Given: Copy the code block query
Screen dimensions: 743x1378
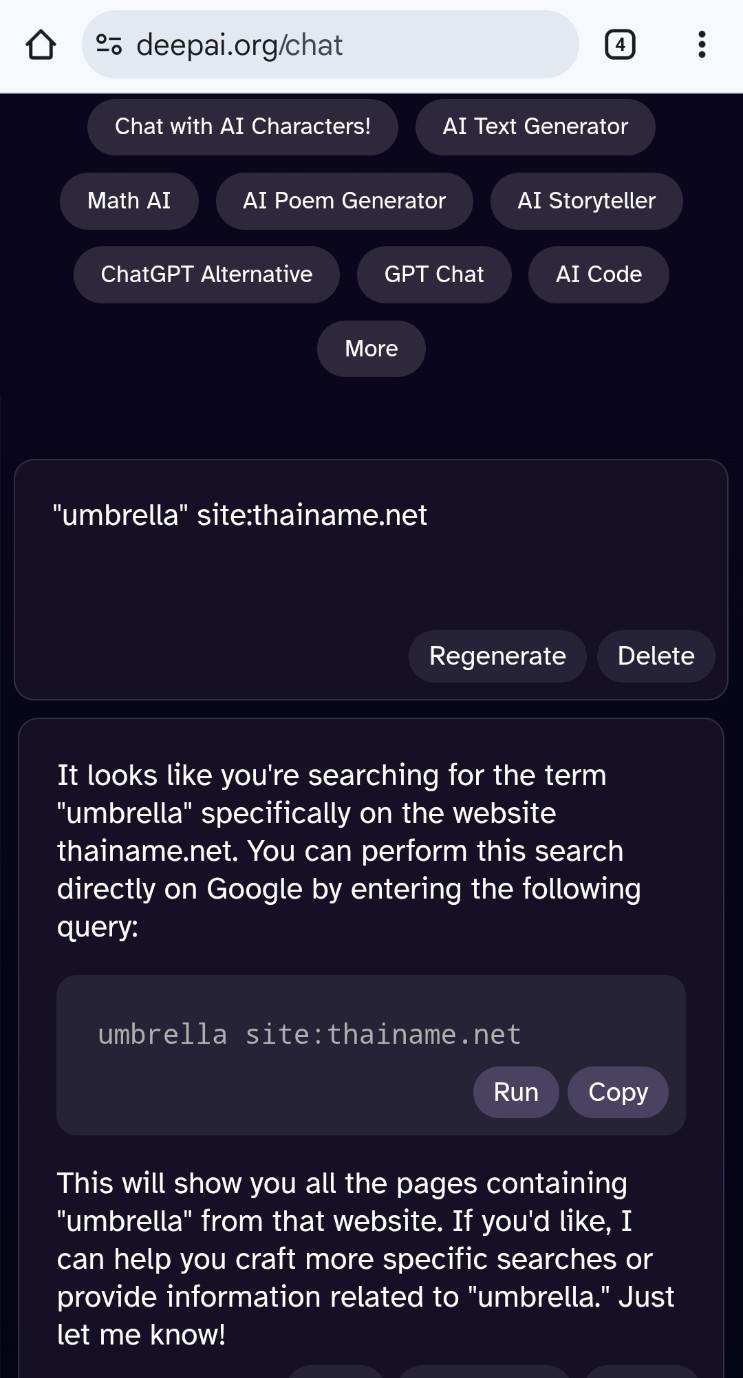Looking at the screenshot, I should tap(618, 1093).
